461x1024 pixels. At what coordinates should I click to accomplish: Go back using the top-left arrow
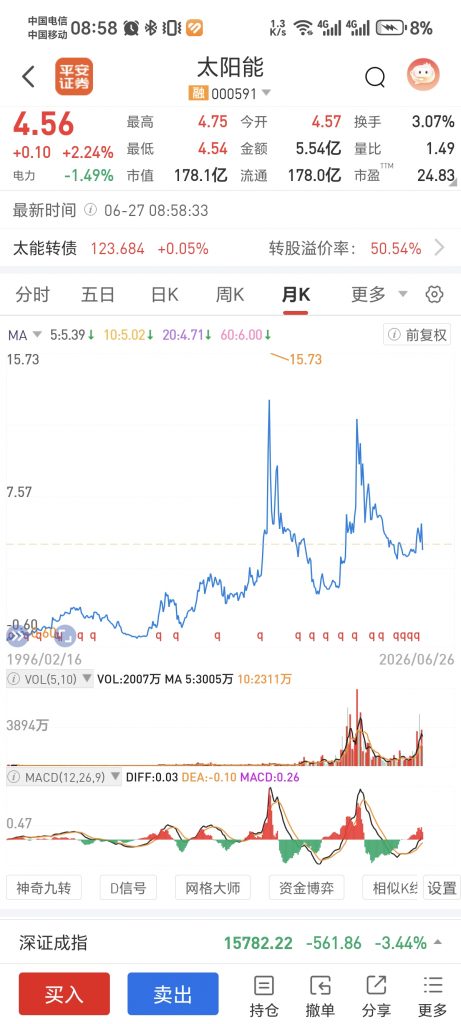pos(28,77)
